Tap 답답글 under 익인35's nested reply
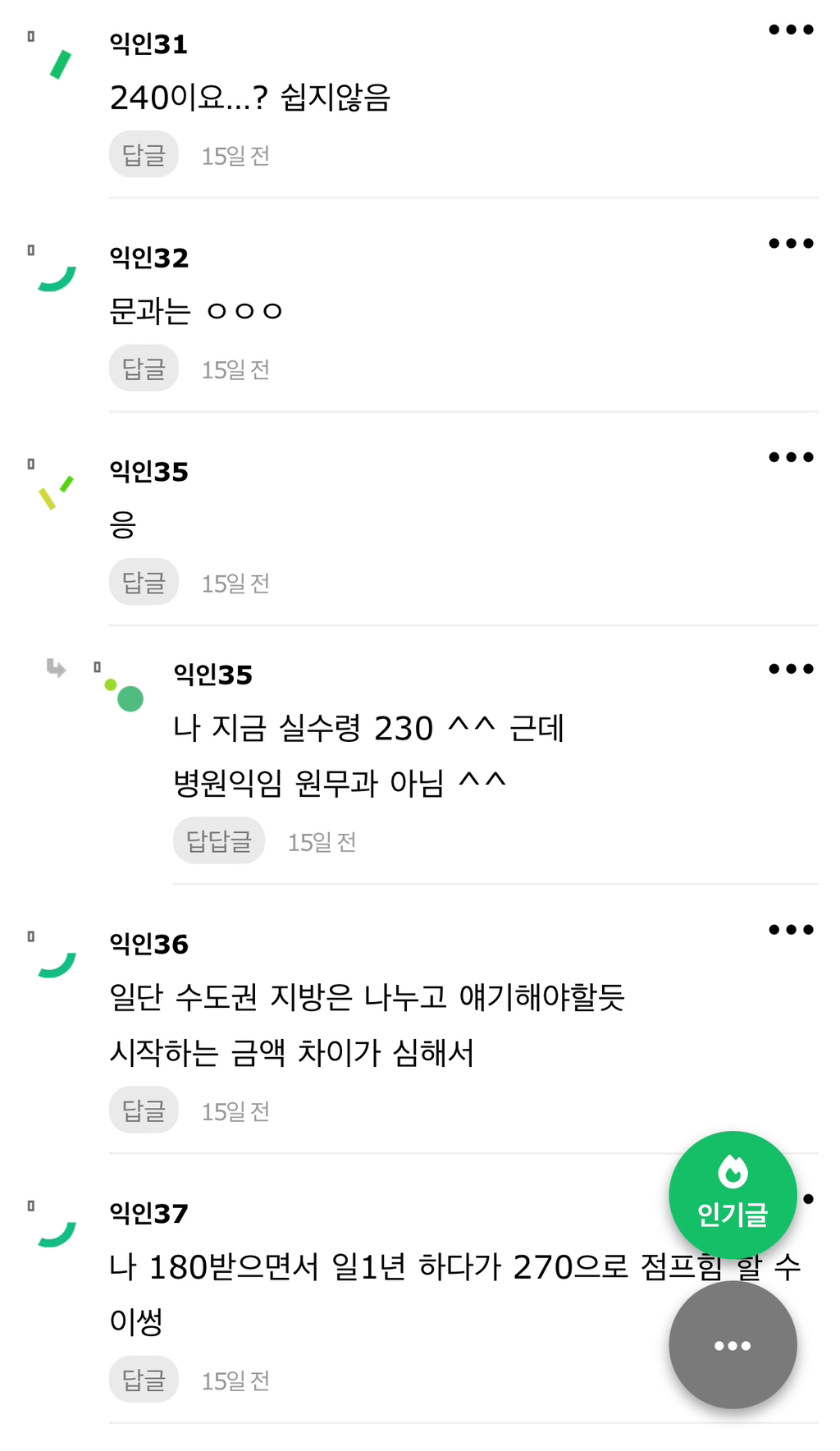Viewport: 840px width, 1451px height. pyautogui.click(x=218, y=840)
